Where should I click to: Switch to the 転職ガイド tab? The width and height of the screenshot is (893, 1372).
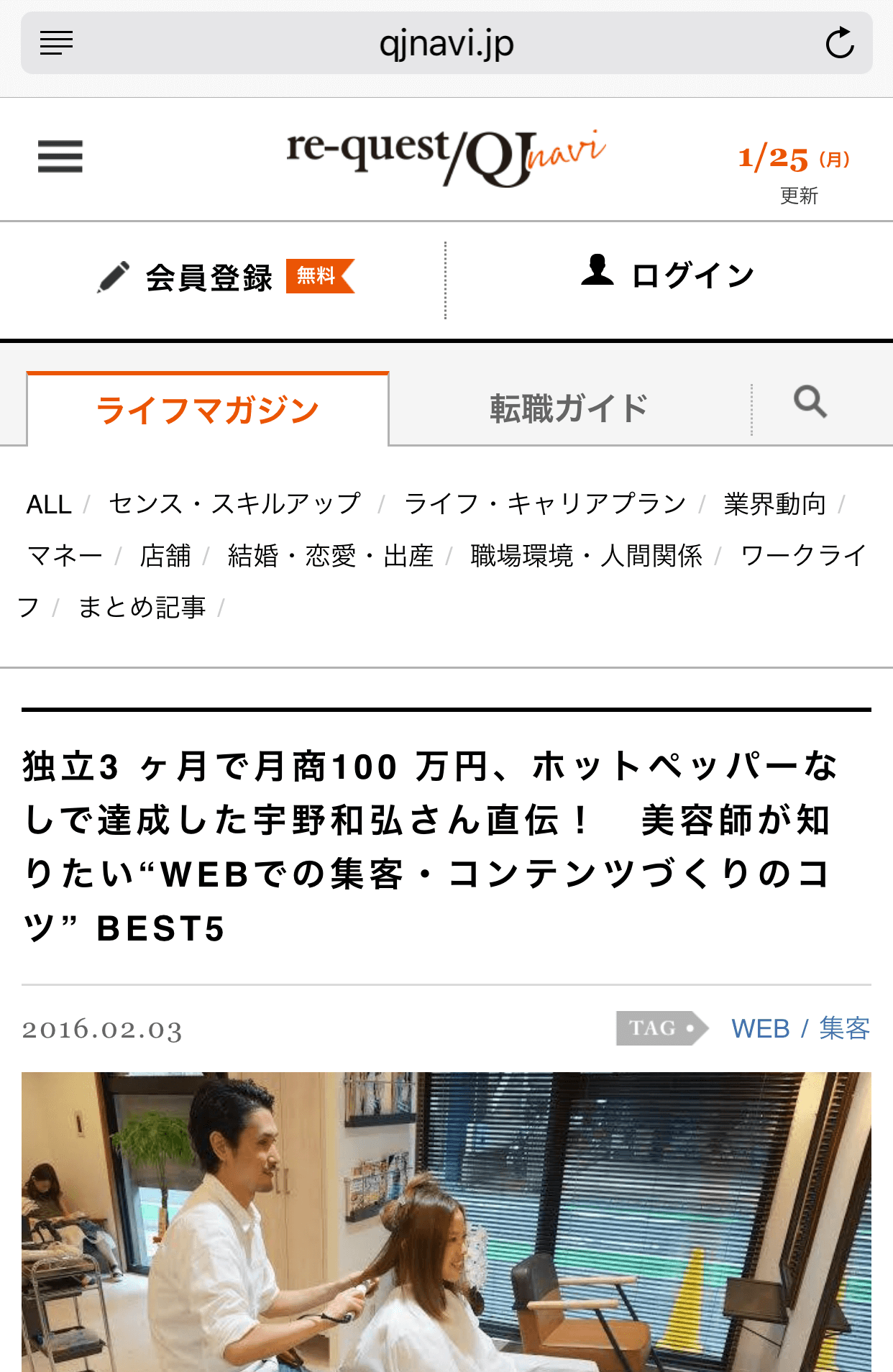tap(569, 408)
